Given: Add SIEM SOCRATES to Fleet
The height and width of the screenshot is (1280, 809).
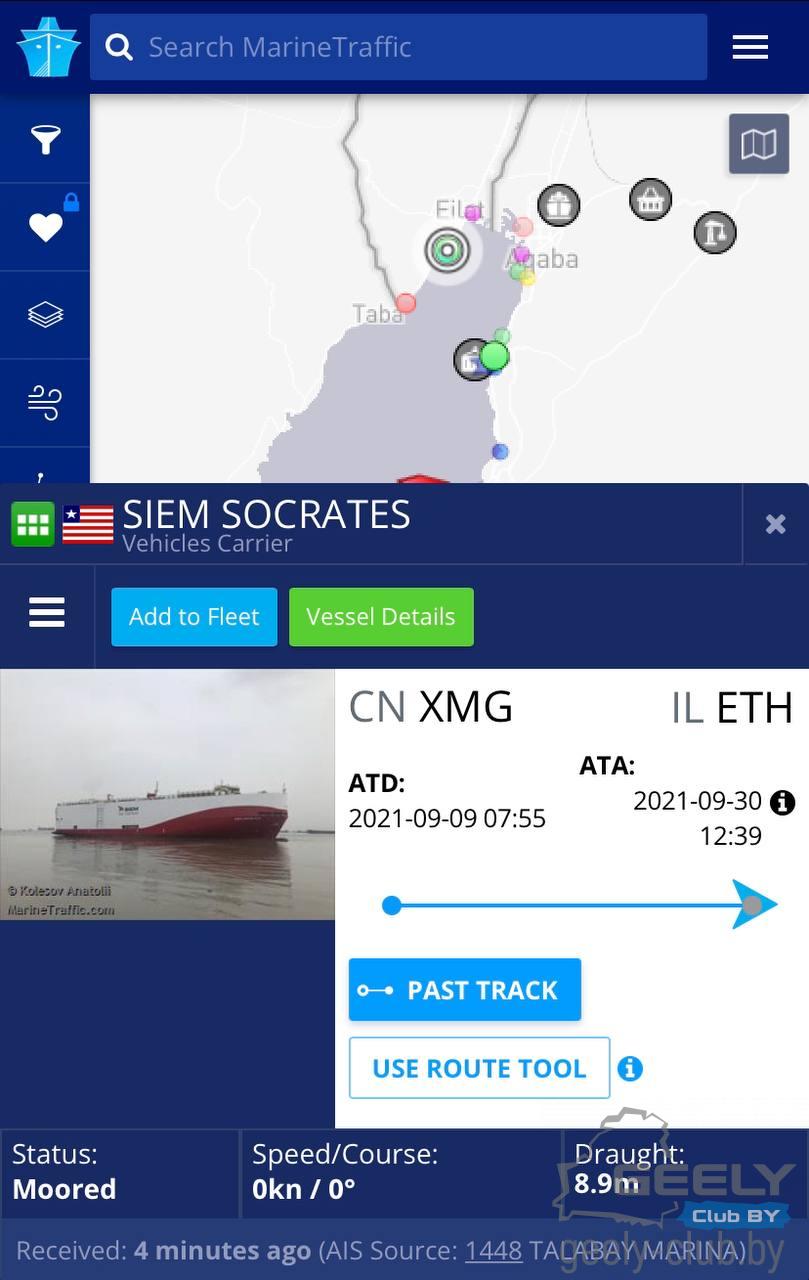Looking at the screenshot, I should (194, 617).
